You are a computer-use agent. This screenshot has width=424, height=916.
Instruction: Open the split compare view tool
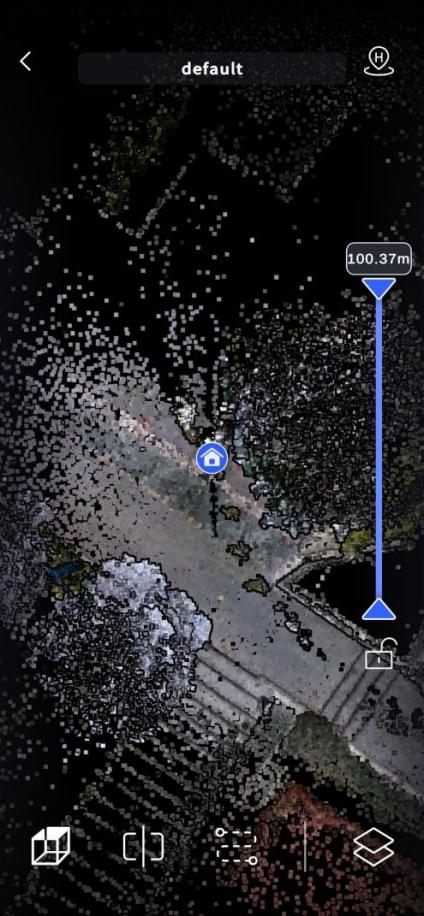tap(143, 846)
